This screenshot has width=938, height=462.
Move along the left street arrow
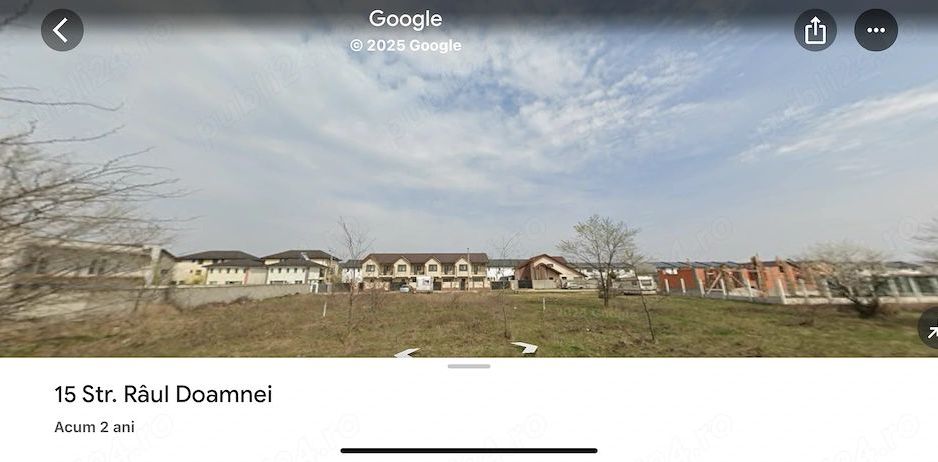point(406,352)
